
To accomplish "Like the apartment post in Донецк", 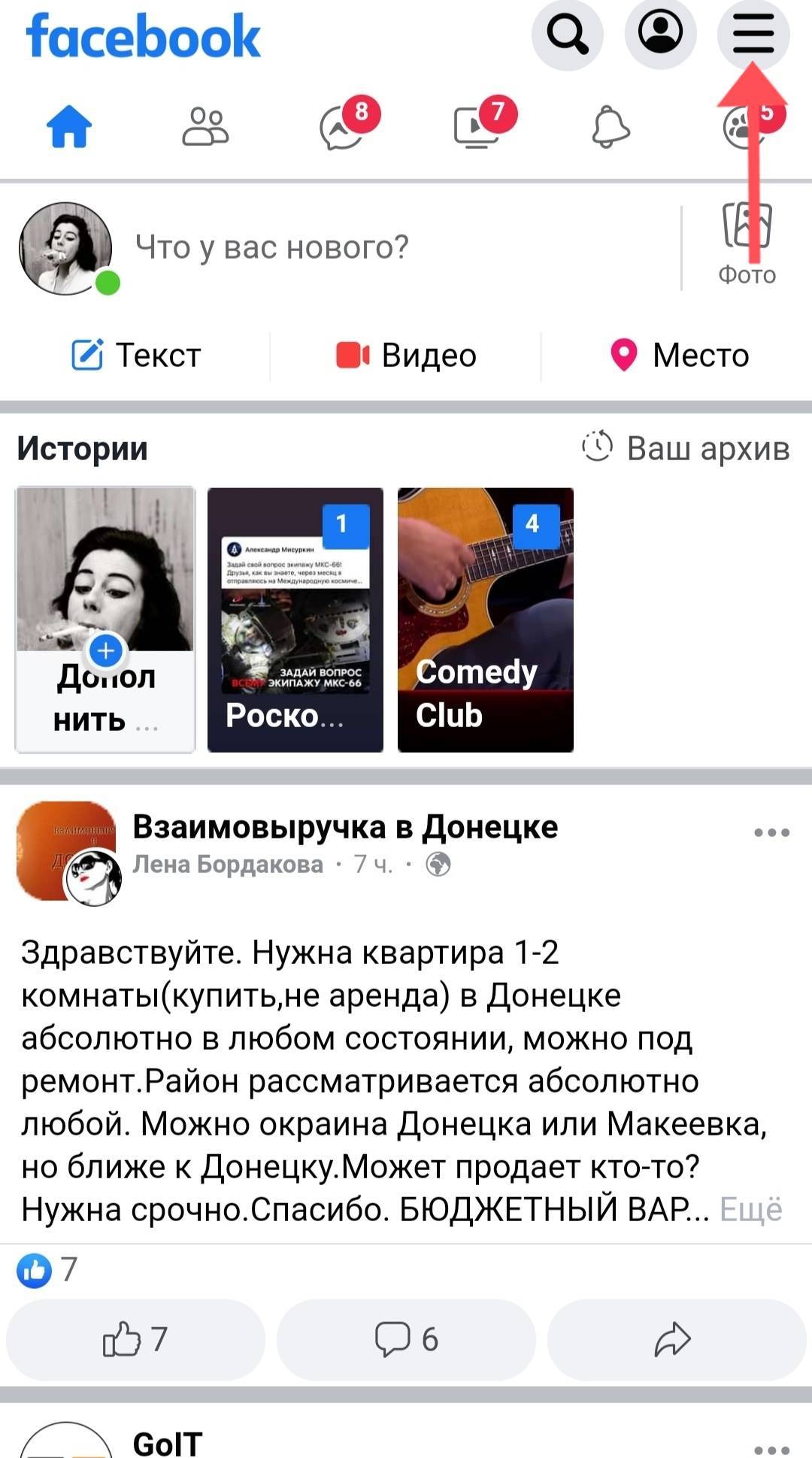I will 135,1339.
